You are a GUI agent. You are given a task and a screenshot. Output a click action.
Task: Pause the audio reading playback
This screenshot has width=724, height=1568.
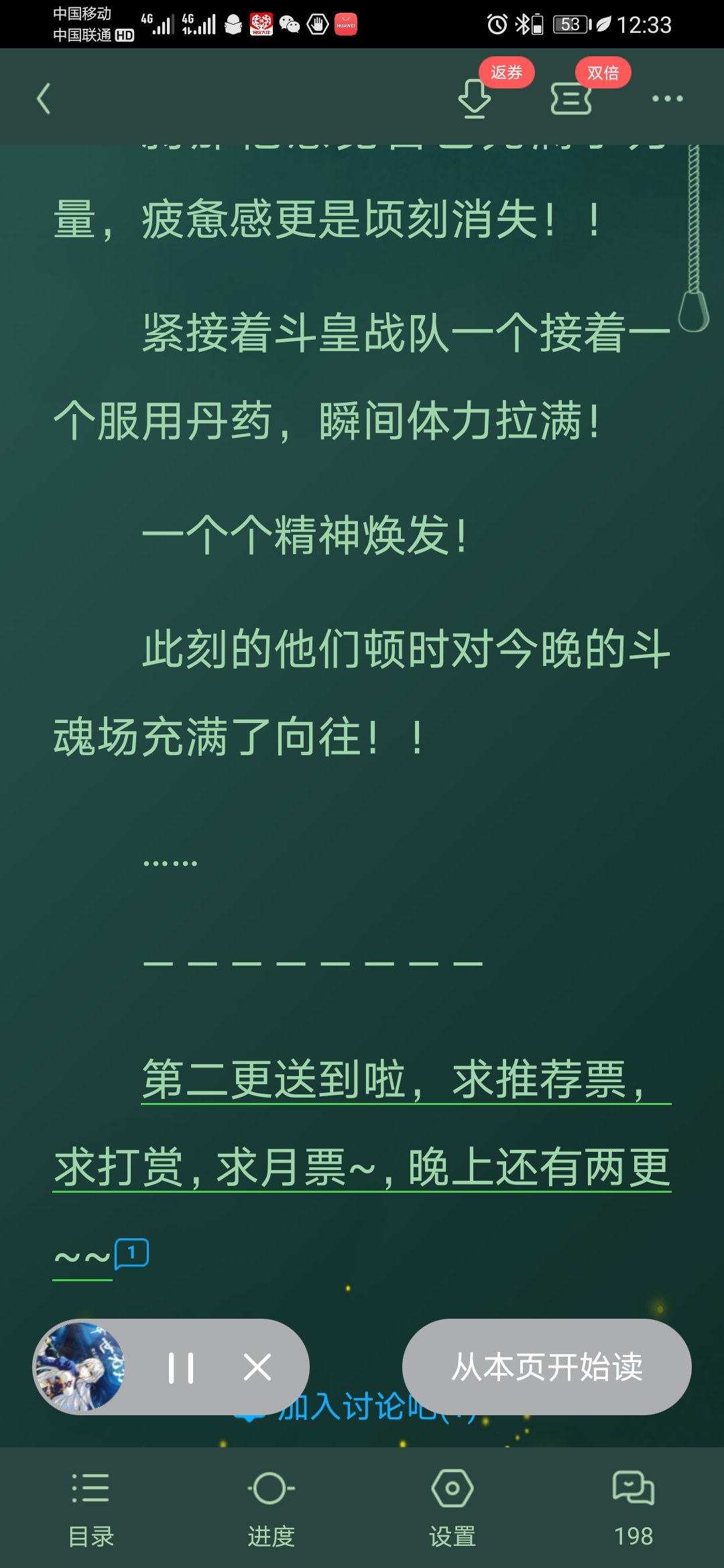click(181, 1368)
